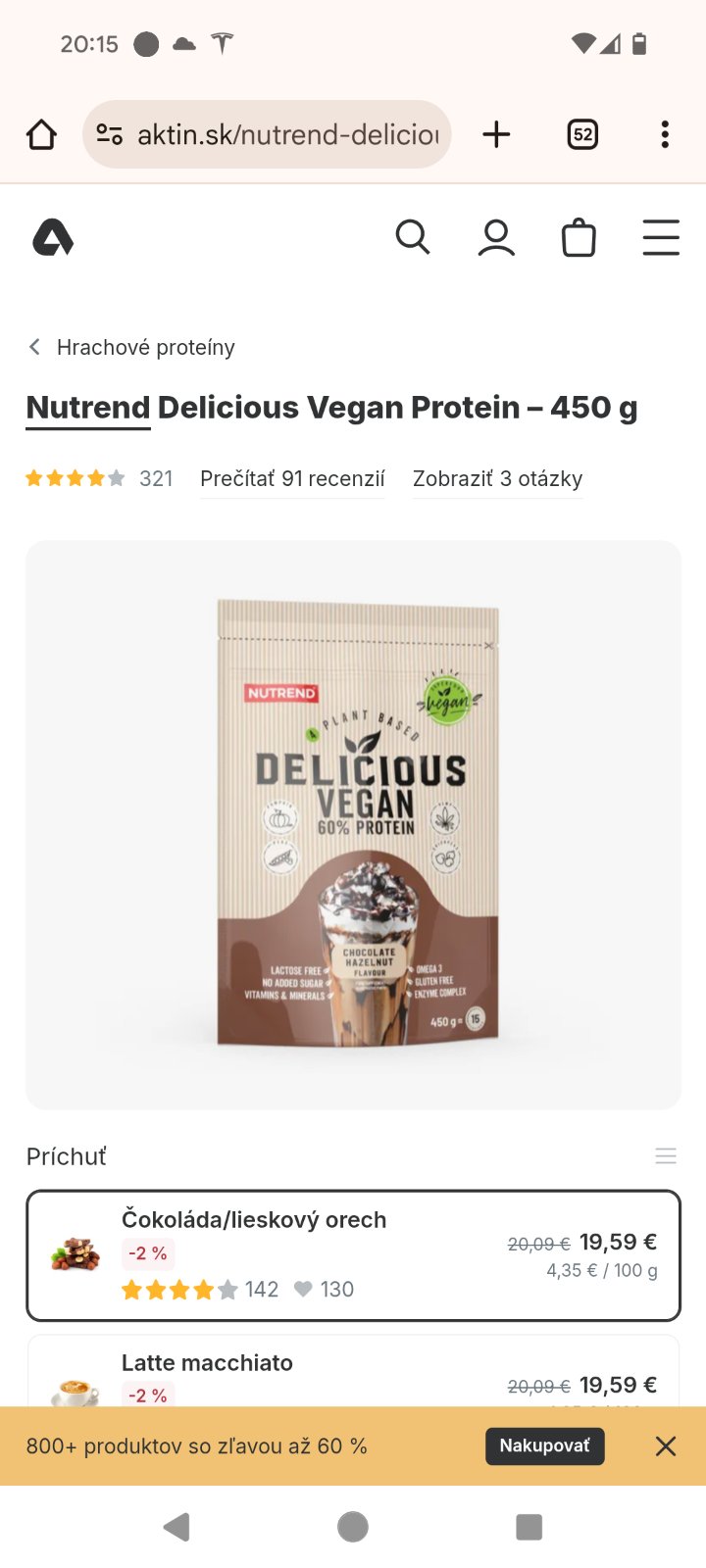The width and height of the screenshot is (706, 1568).
Task: Go to the Aktin homepage logo
Action: point(53,238)
